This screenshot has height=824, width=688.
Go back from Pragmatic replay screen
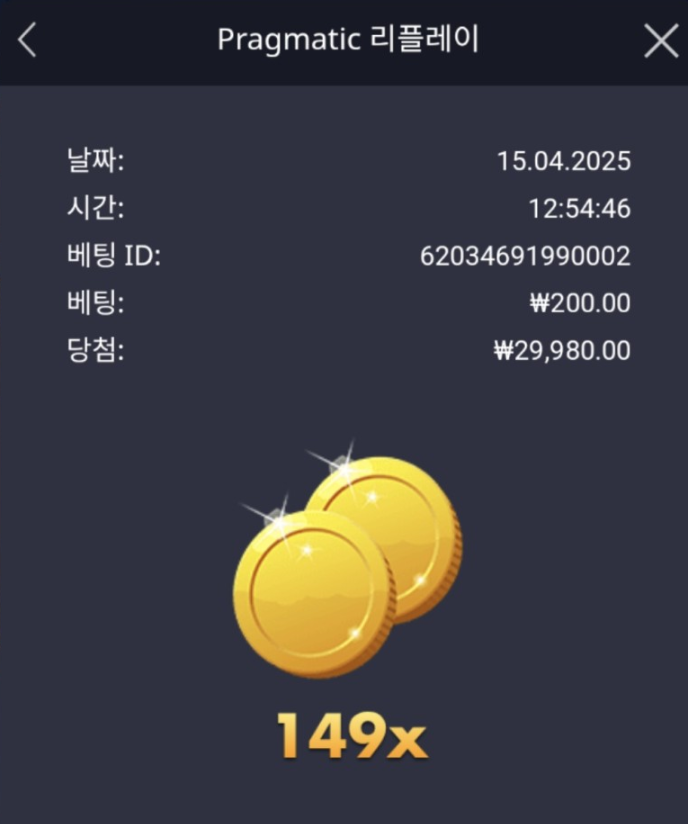(x=28, y=41)
